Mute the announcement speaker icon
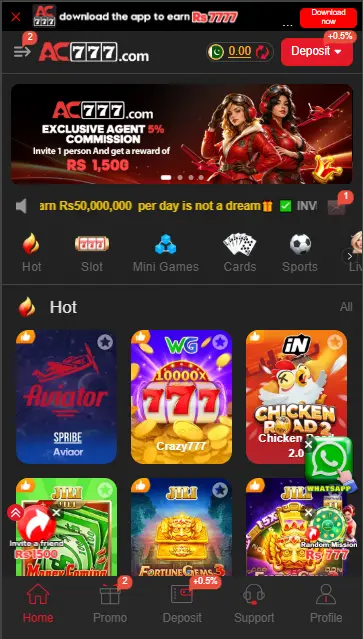The image size is (363, 639). click(x=21, y=206)
